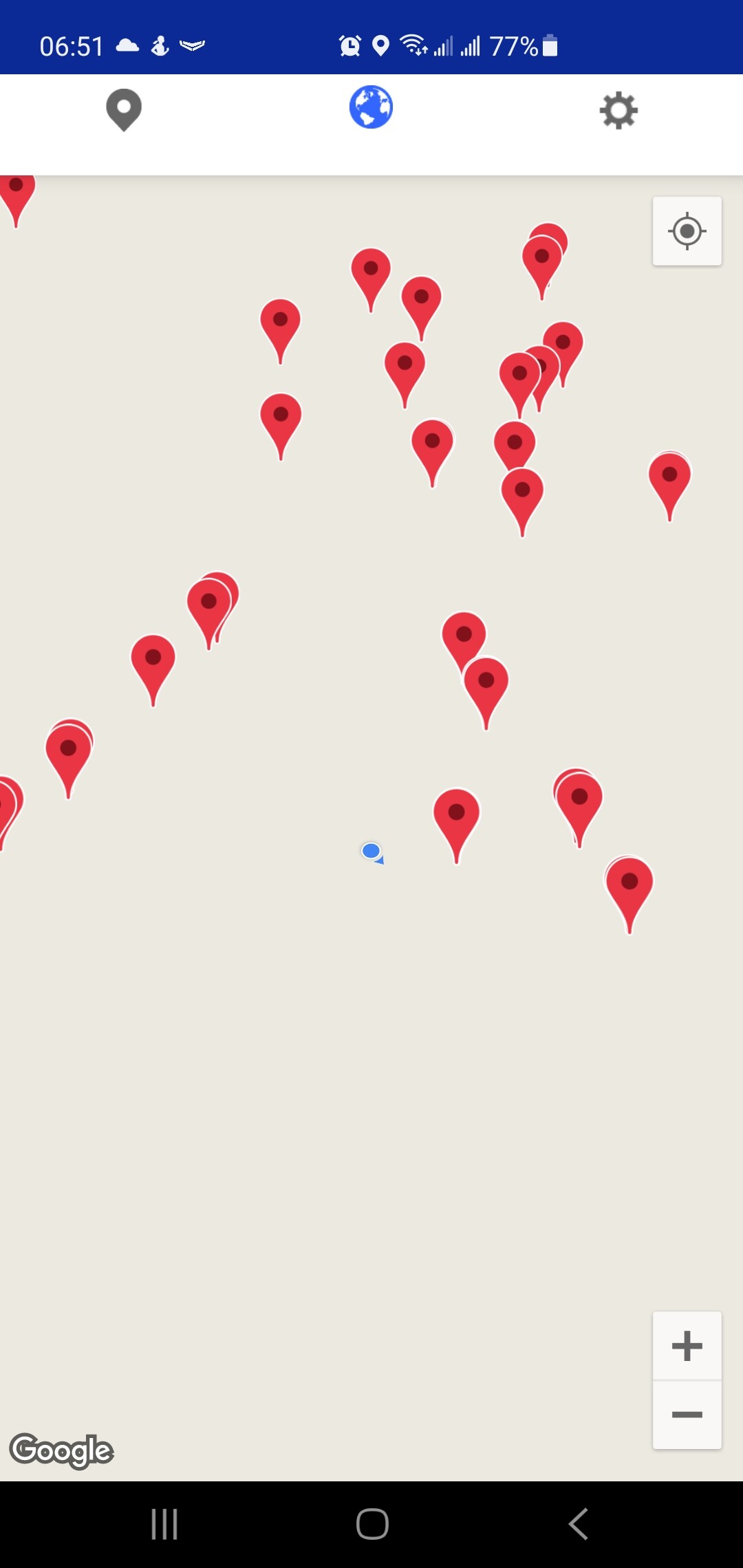The width and height of the screenshot is (743, 1568).
Task: Zoom in with the plus button
Action: (686, 1346)
